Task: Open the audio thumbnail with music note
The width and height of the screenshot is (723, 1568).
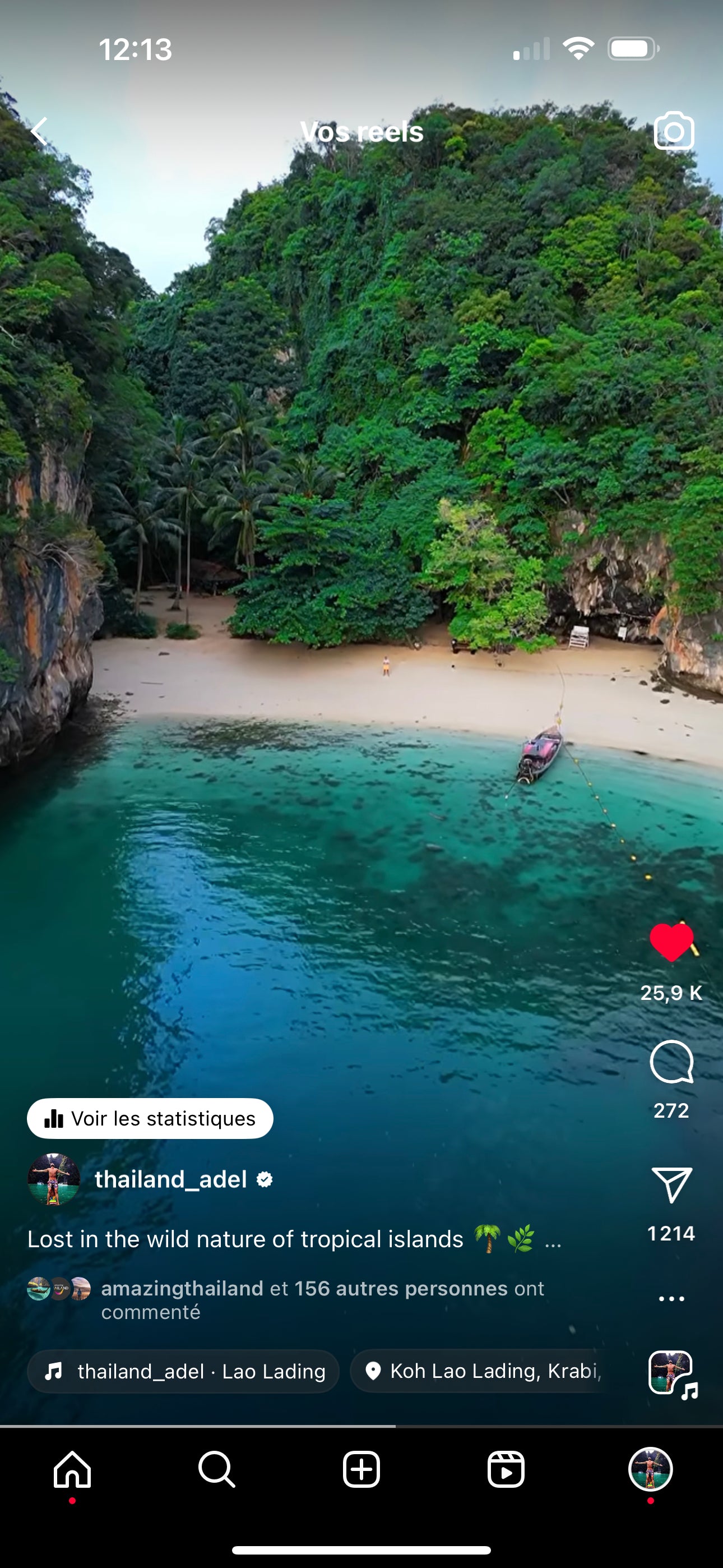Action: [x=671, y=1372]
